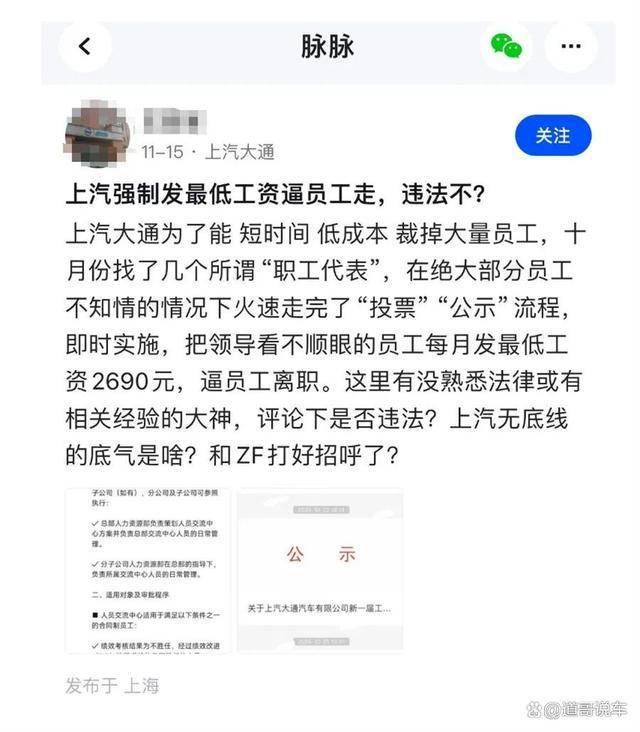Open the first attached document image
The height and width of the screenshot is (732, 640).
tap(147, 570)
